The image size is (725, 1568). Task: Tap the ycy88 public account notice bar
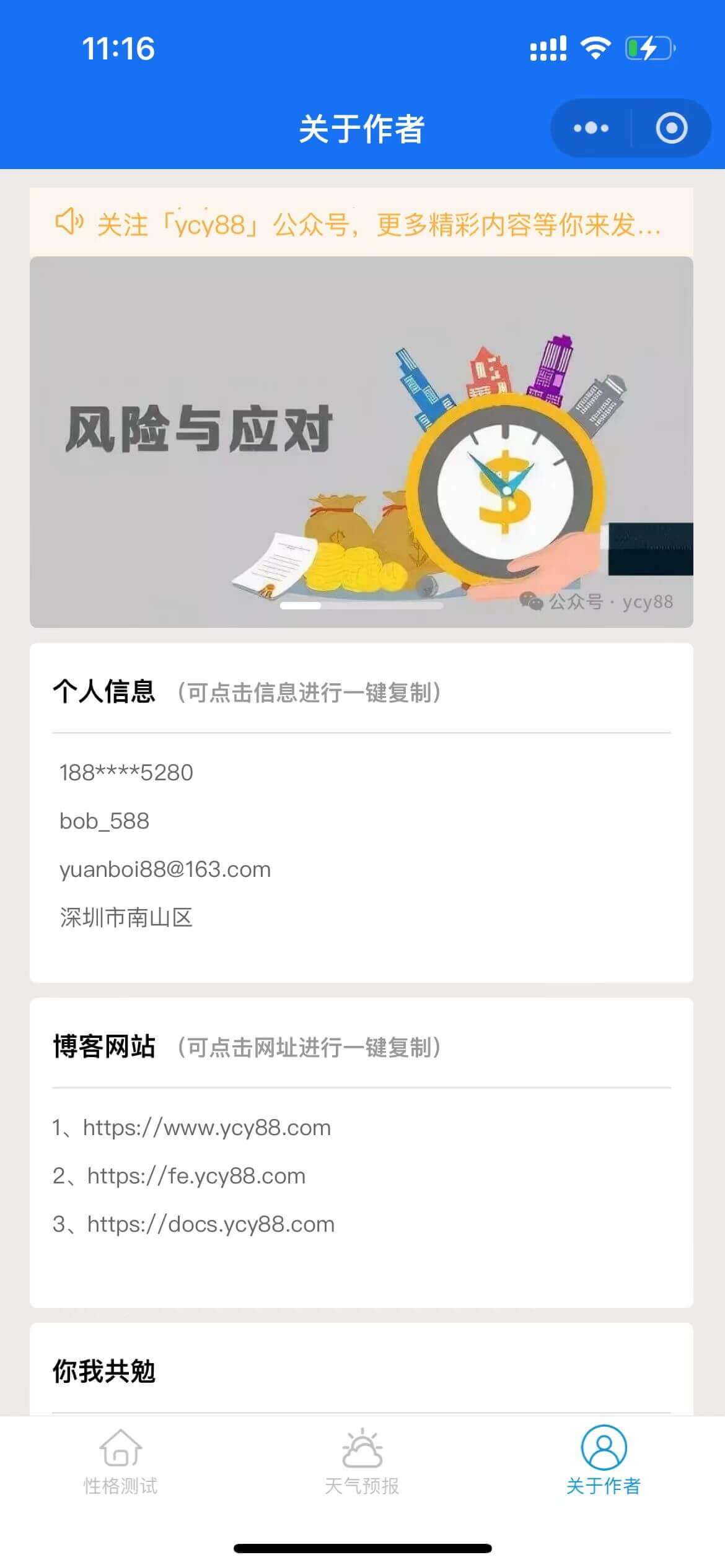coord(361,223)
